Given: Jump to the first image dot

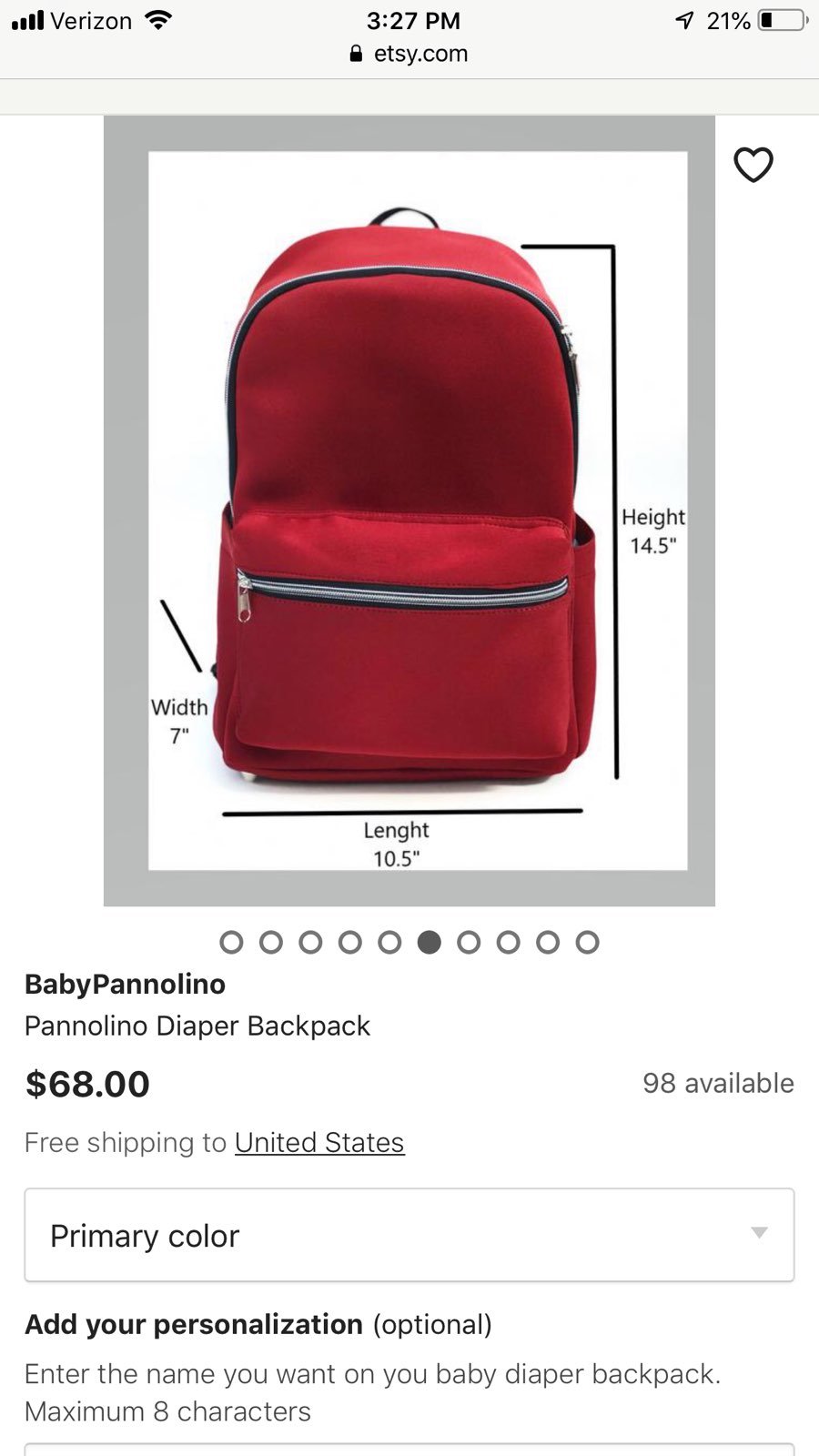Looking at the screenshot, I should pyautogui.click(x=231, y=942).
